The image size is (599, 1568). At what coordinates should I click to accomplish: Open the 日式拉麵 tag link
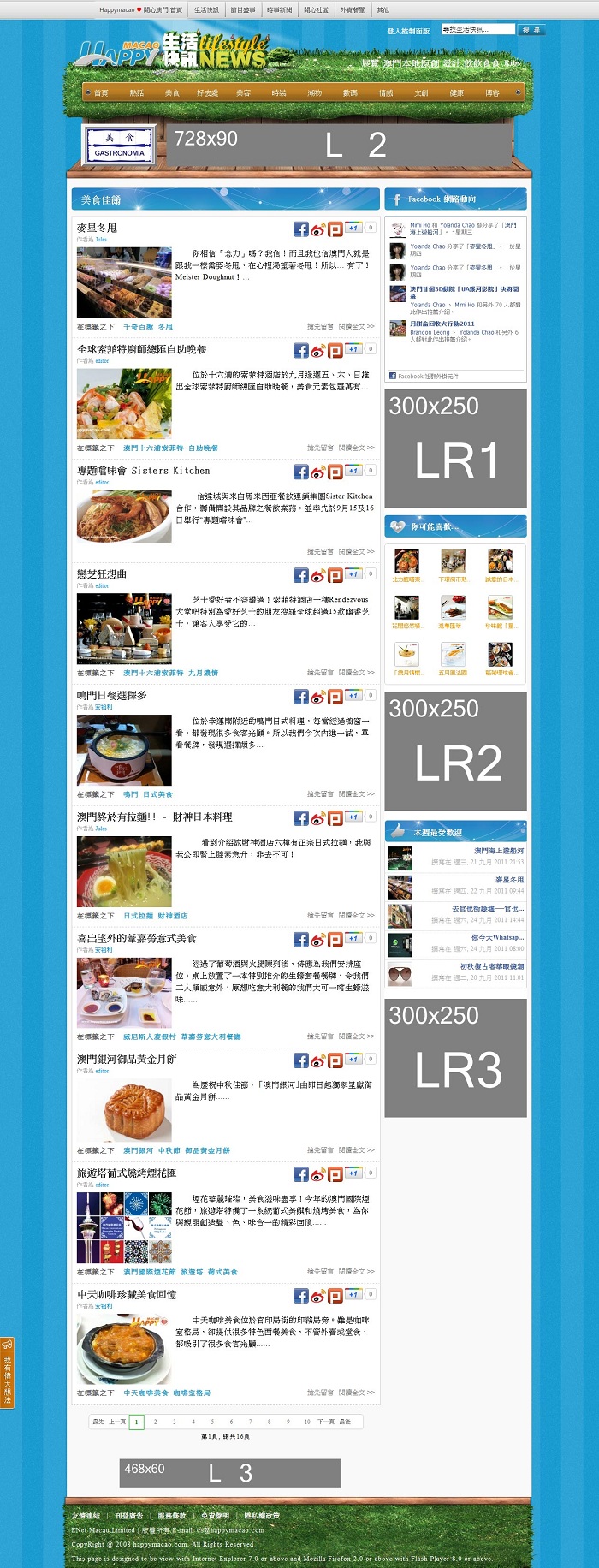[x=139, y=916]
